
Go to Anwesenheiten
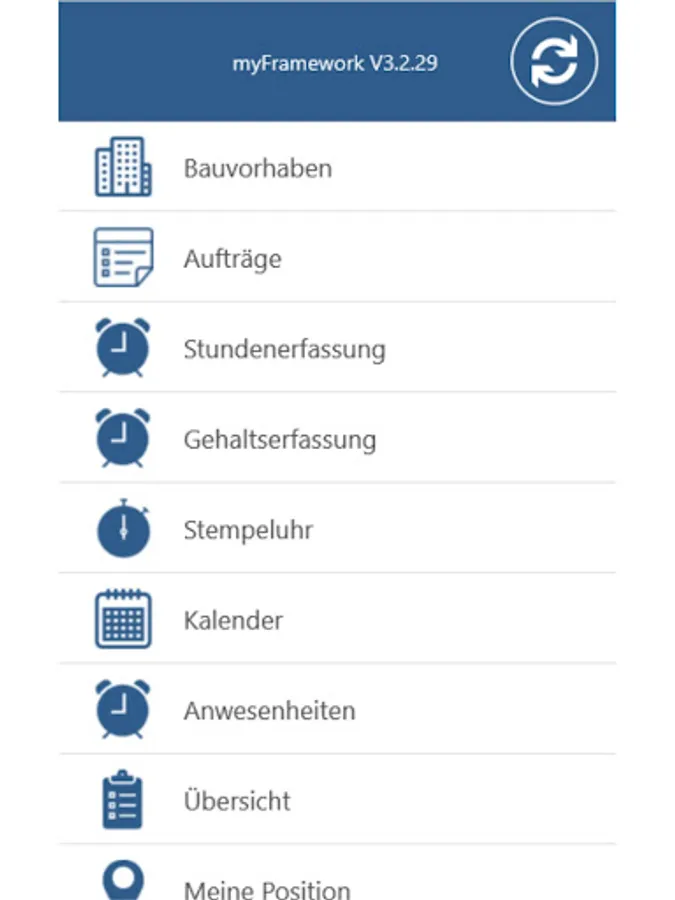337,709
